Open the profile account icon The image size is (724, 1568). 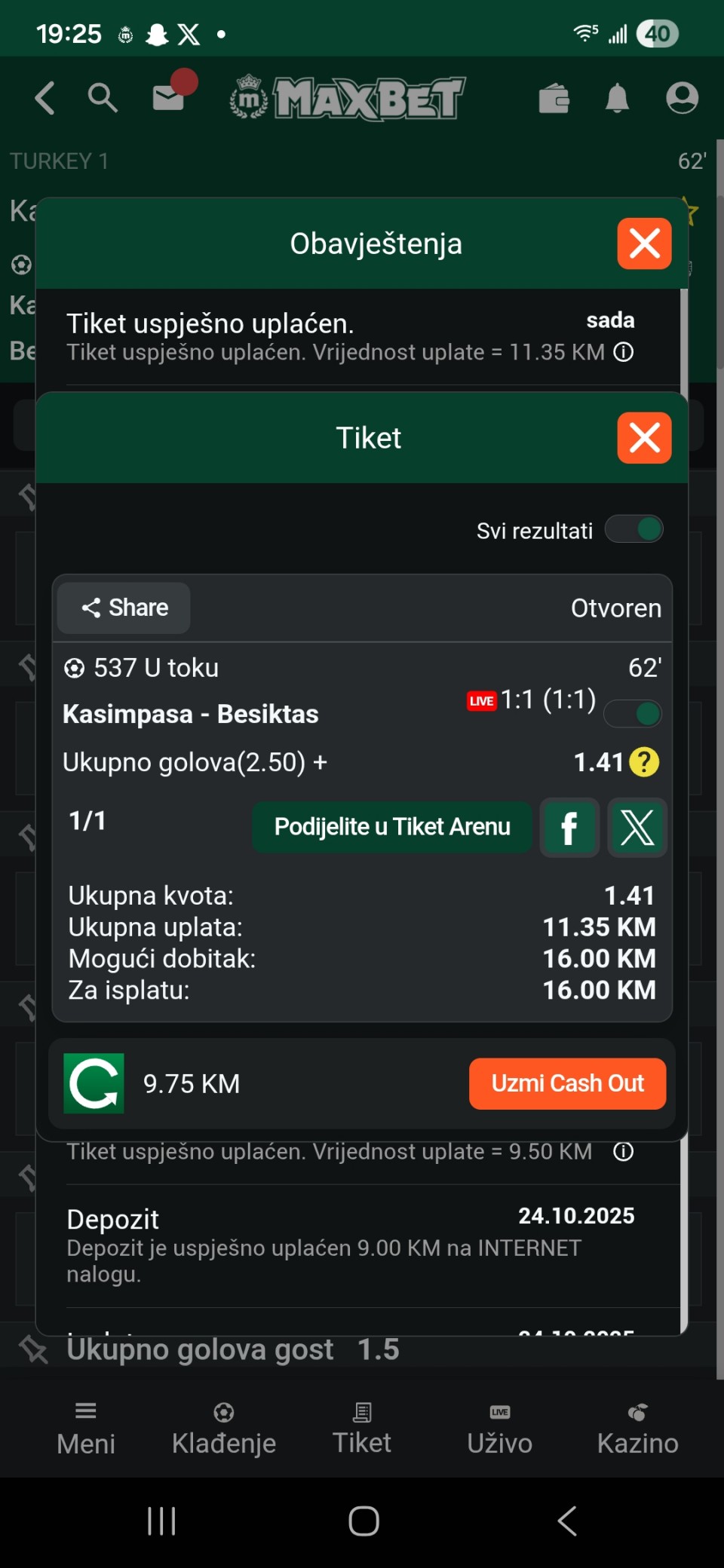682,98
